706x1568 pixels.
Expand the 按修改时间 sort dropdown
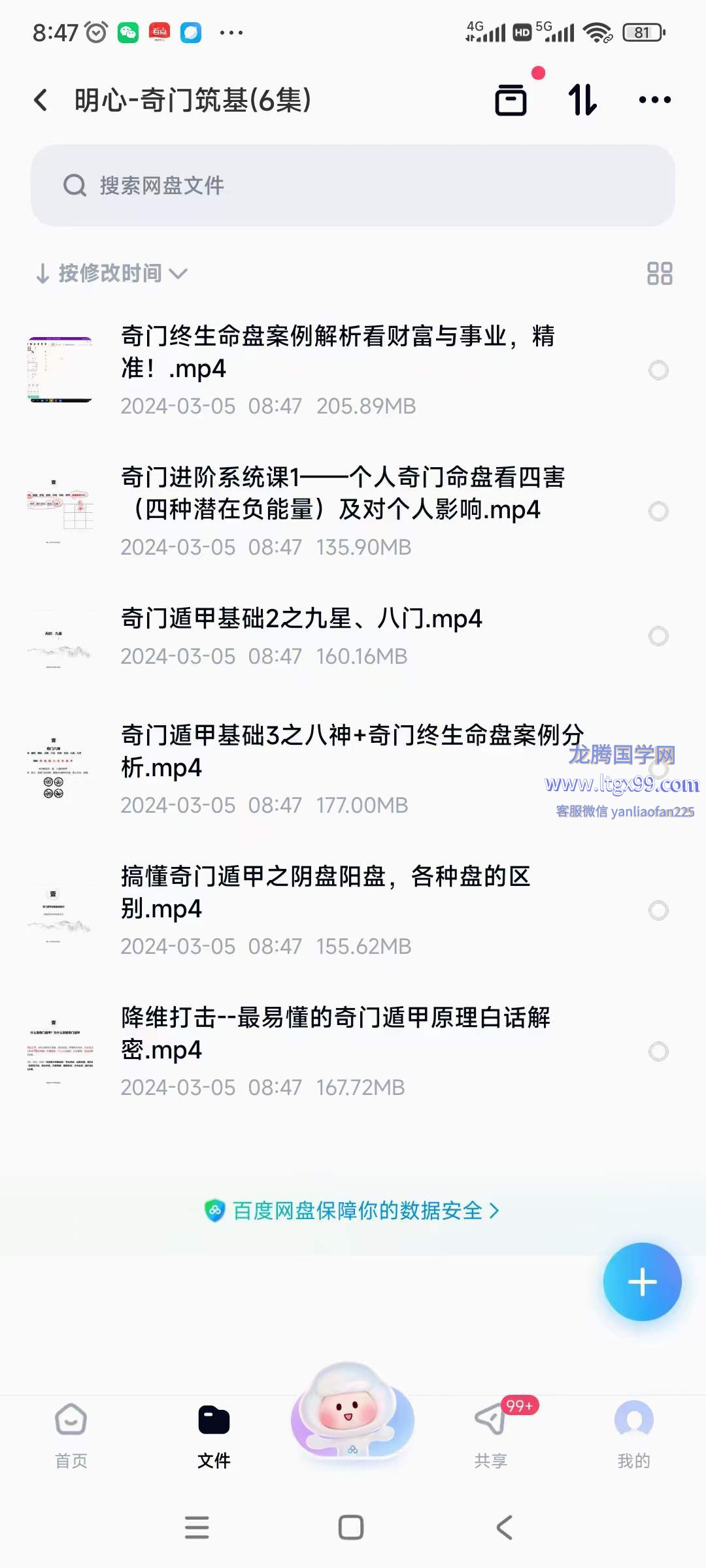click(x=111, y=273)
